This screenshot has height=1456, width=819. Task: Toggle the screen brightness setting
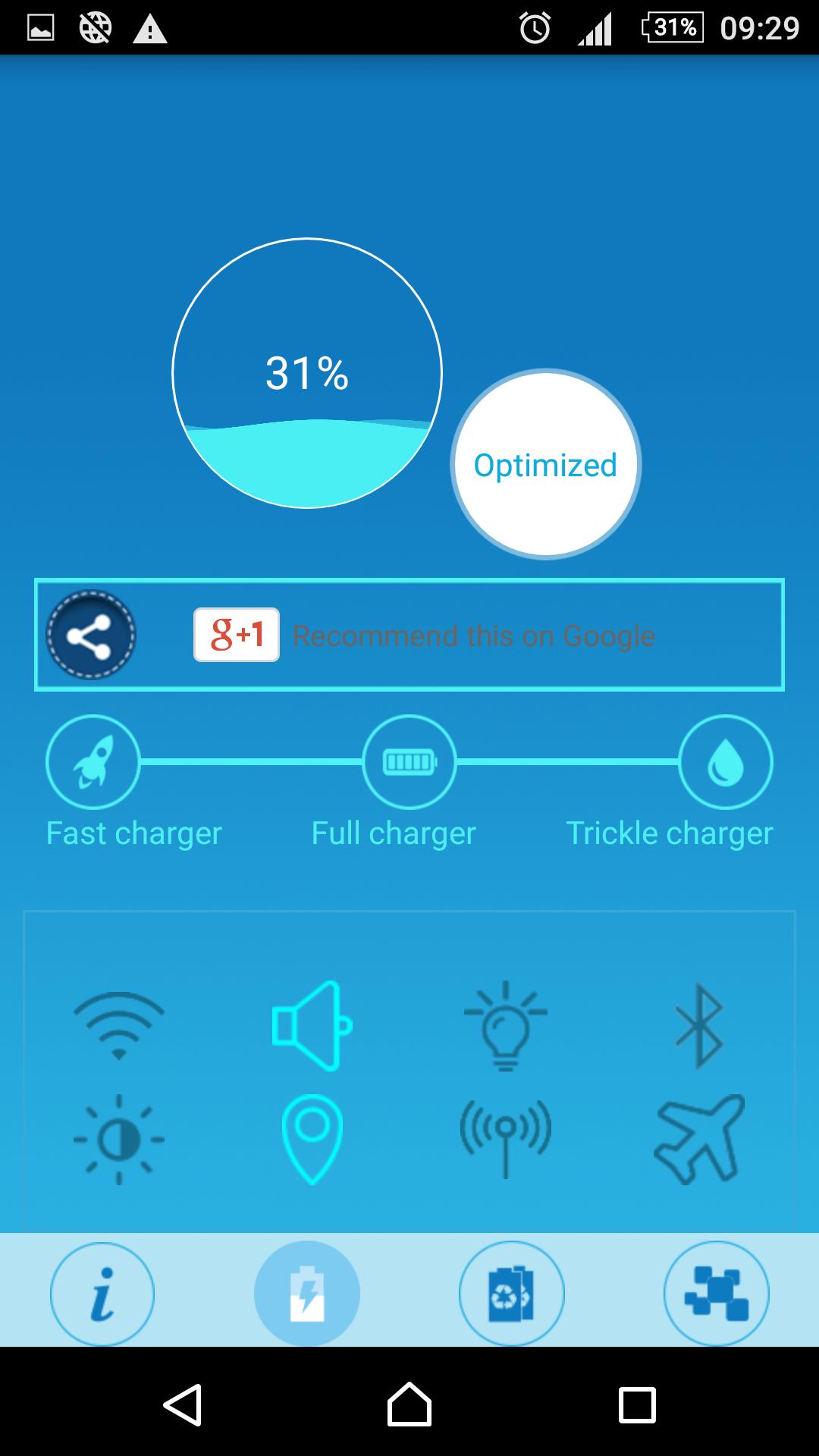119,1139
